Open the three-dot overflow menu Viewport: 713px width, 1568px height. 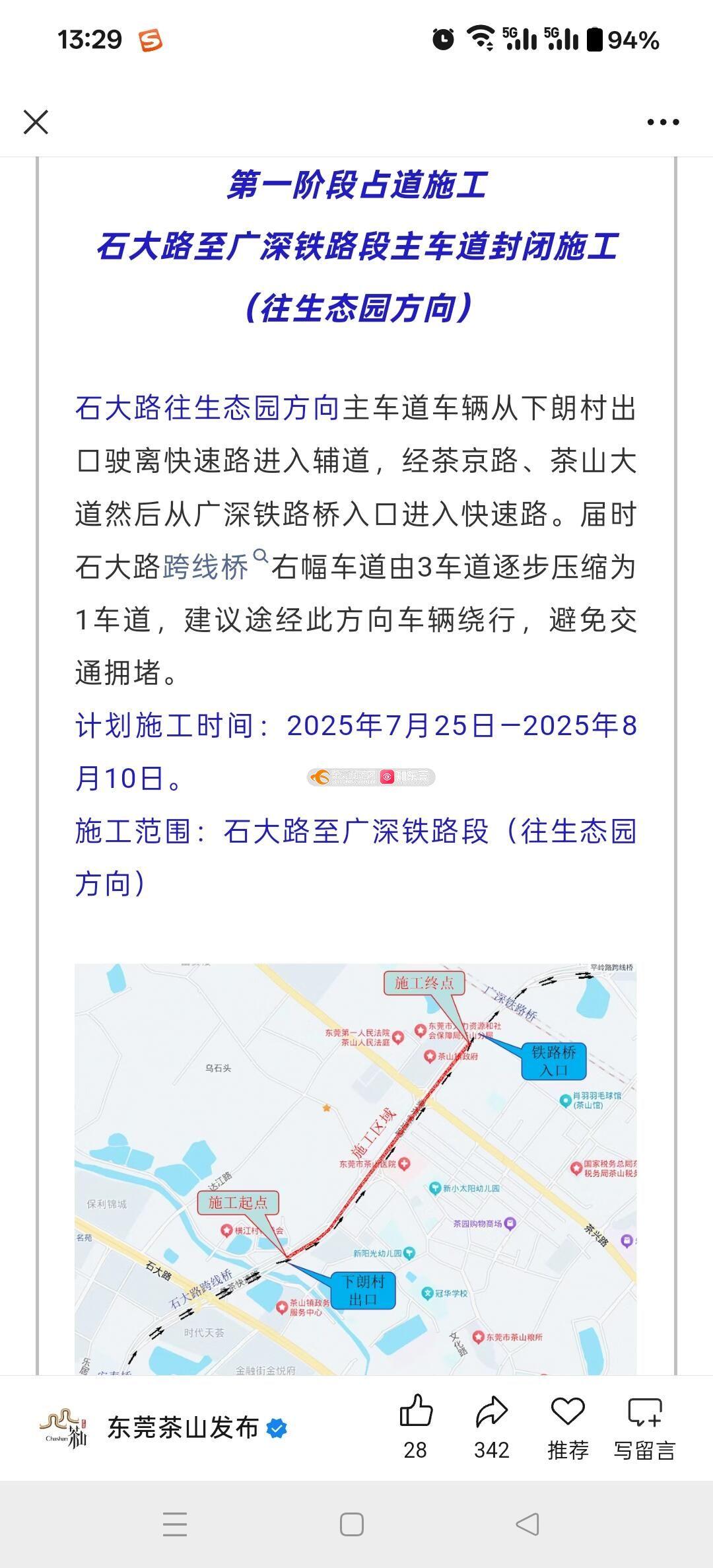click(663, 122)
